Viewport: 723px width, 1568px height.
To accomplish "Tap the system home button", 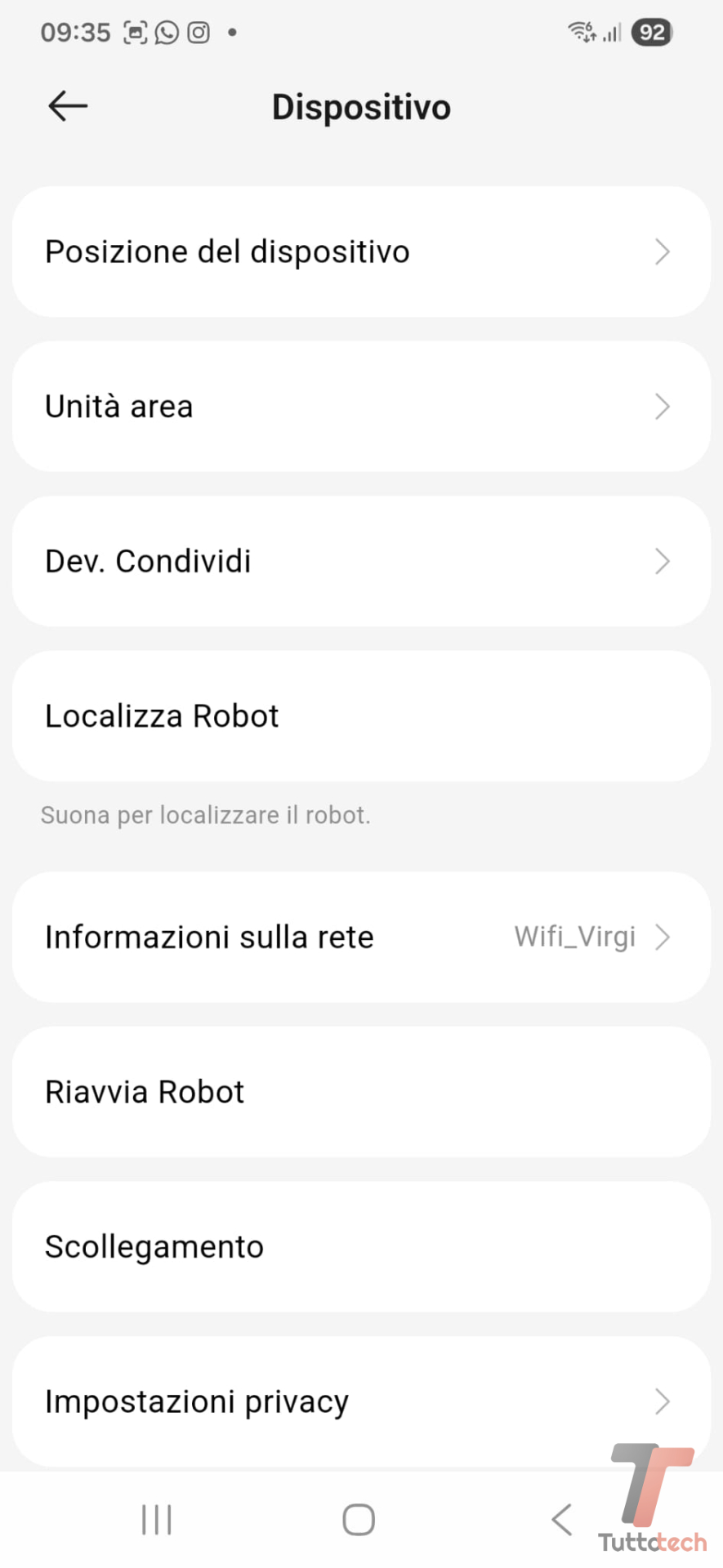I will tap(359, 1520).
